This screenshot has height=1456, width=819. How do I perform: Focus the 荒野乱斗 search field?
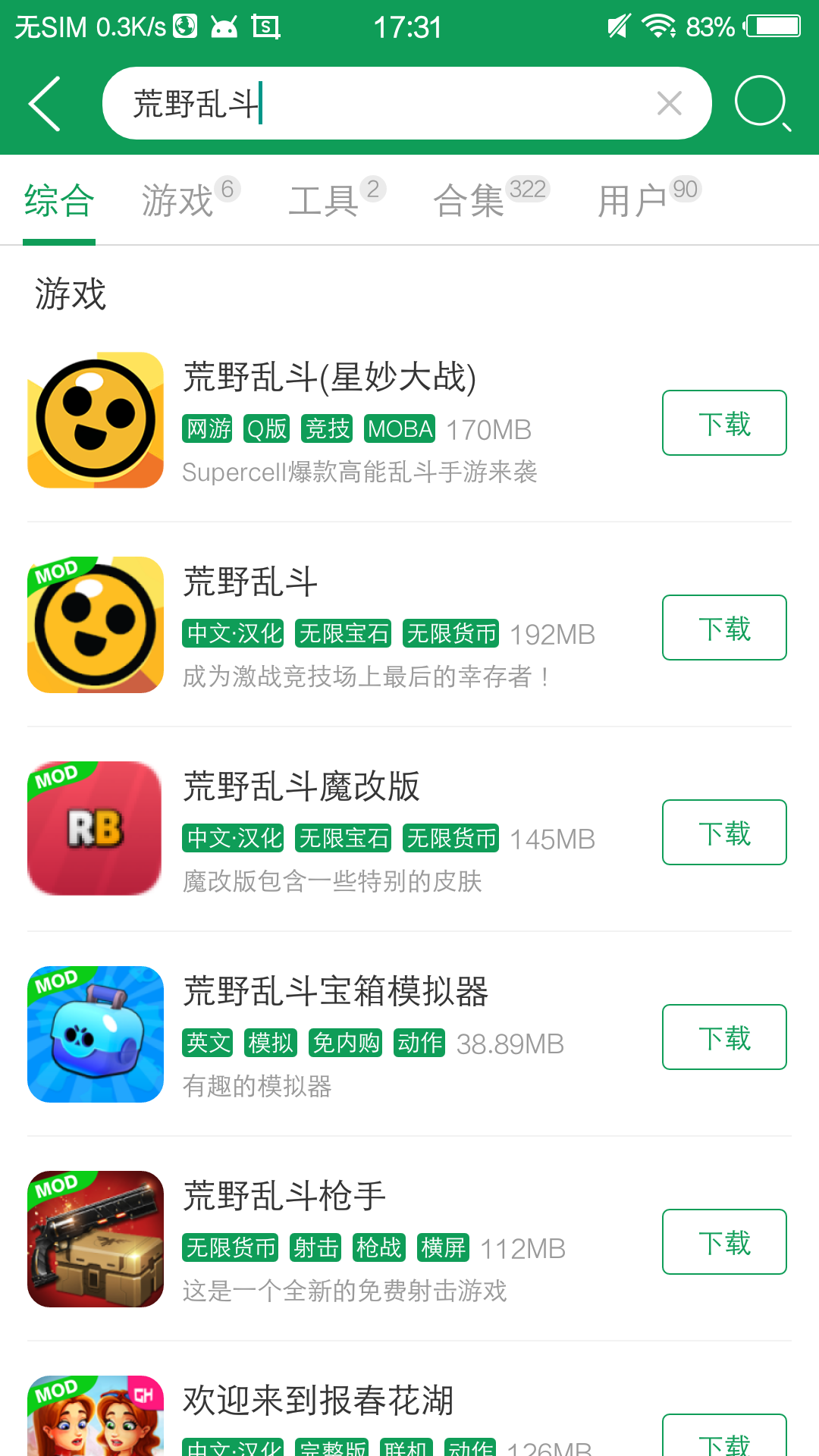[379, 103]
